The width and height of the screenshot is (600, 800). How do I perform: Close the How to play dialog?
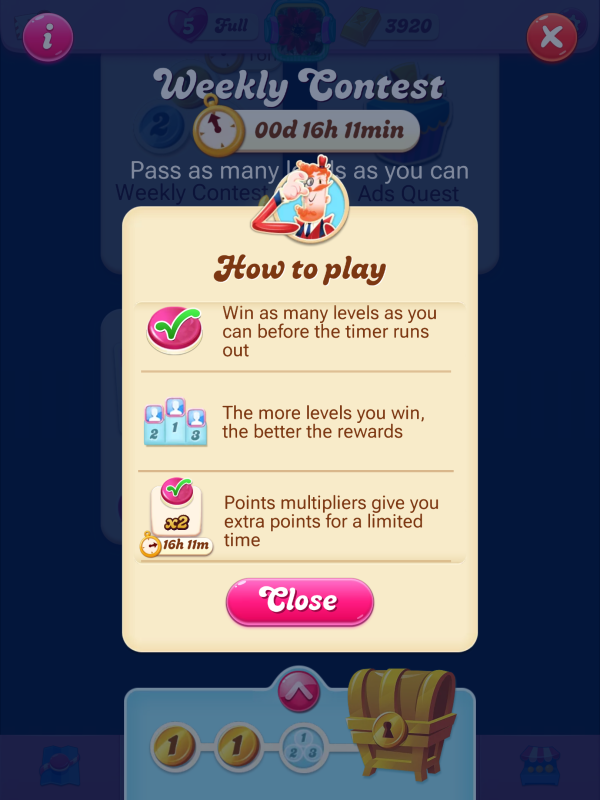coord(299,601)
